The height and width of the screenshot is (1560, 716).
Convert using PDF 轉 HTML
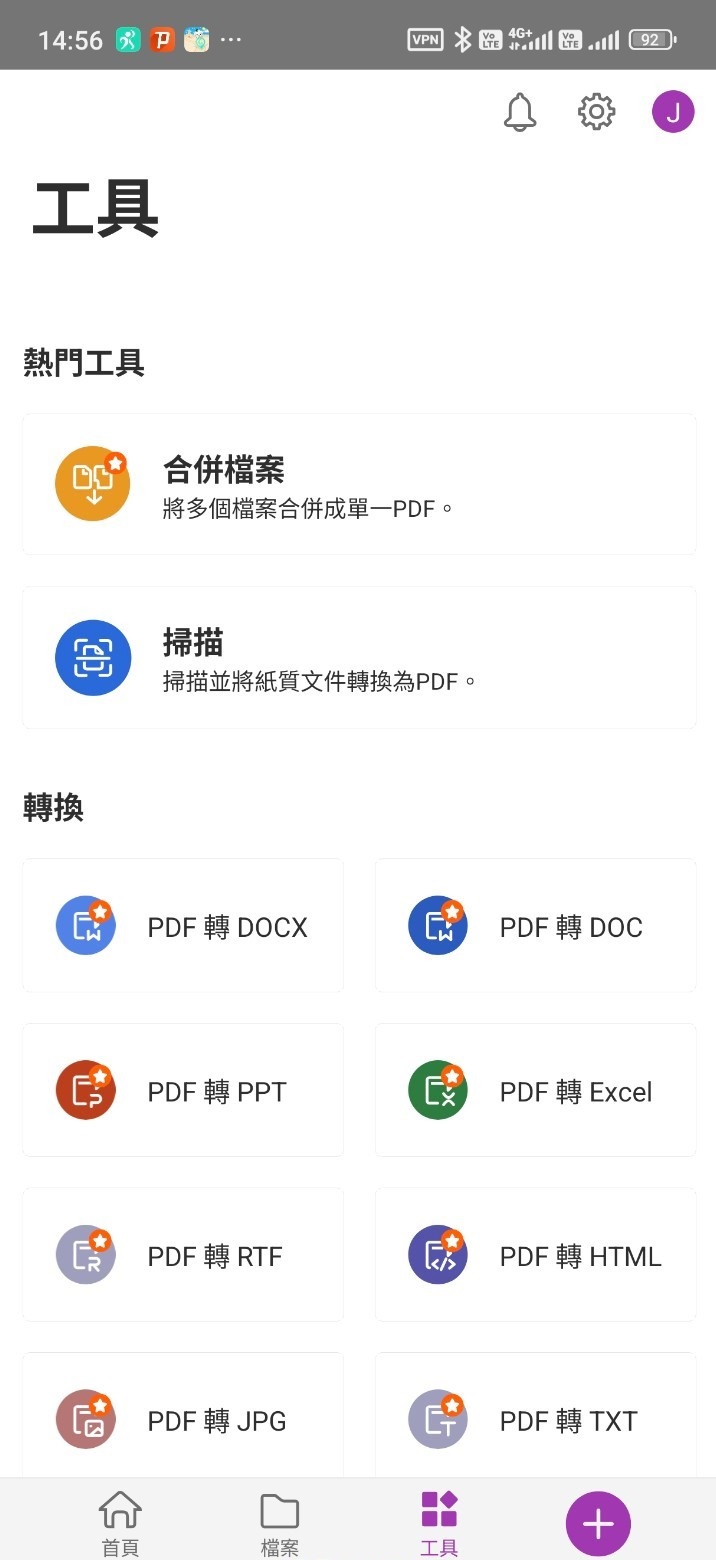(535, 1255)
